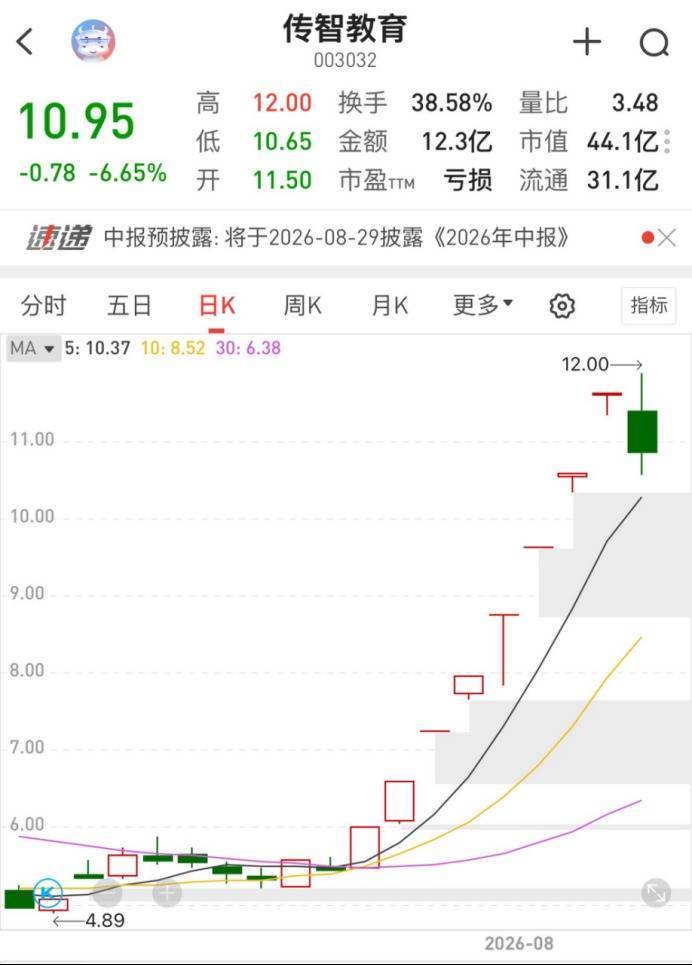
Task: Expand the MA indicator dropdown
Action: 33,348
